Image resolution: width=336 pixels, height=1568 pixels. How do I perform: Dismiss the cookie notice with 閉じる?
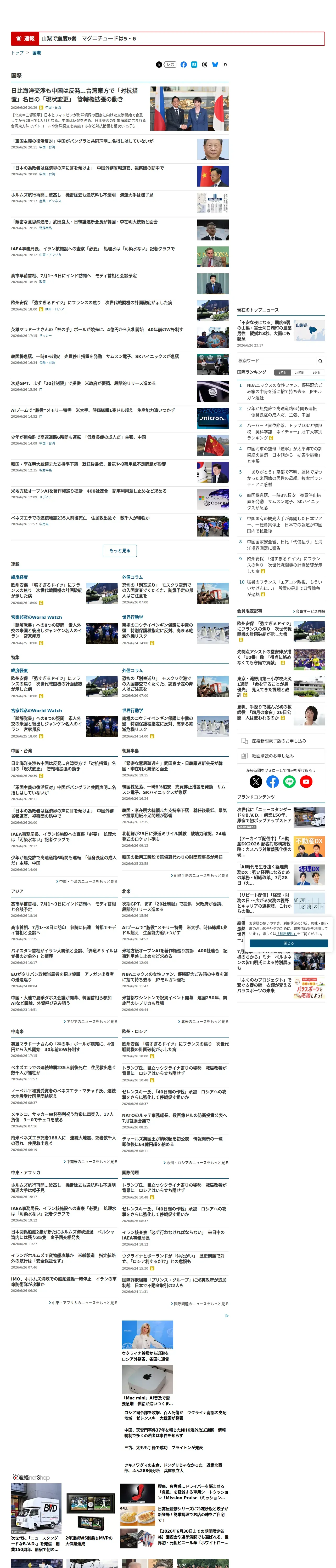coord(288,943)
